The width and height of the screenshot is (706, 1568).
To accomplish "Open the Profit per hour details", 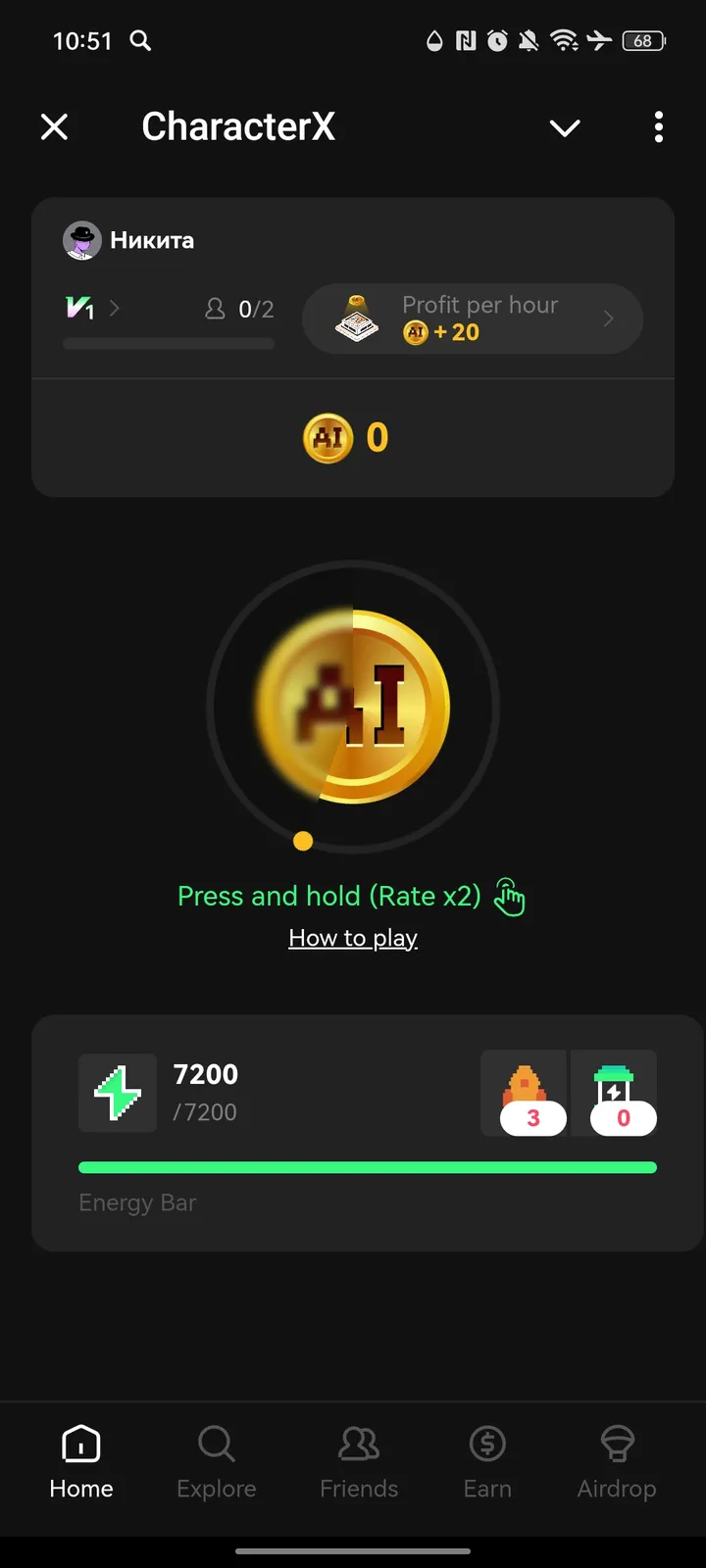I will tap(473, 318).
